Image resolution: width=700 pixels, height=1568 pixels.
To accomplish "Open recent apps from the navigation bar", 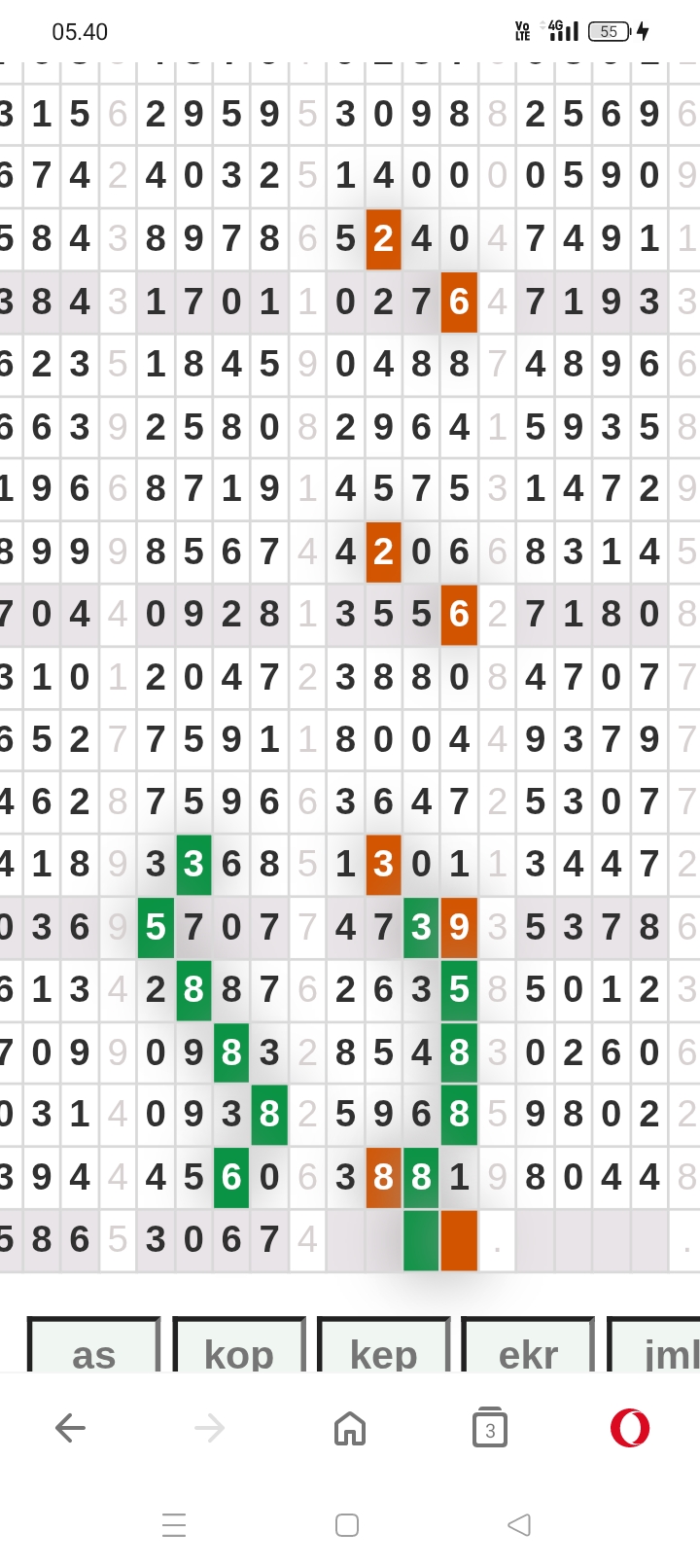I will point(174,1524).
